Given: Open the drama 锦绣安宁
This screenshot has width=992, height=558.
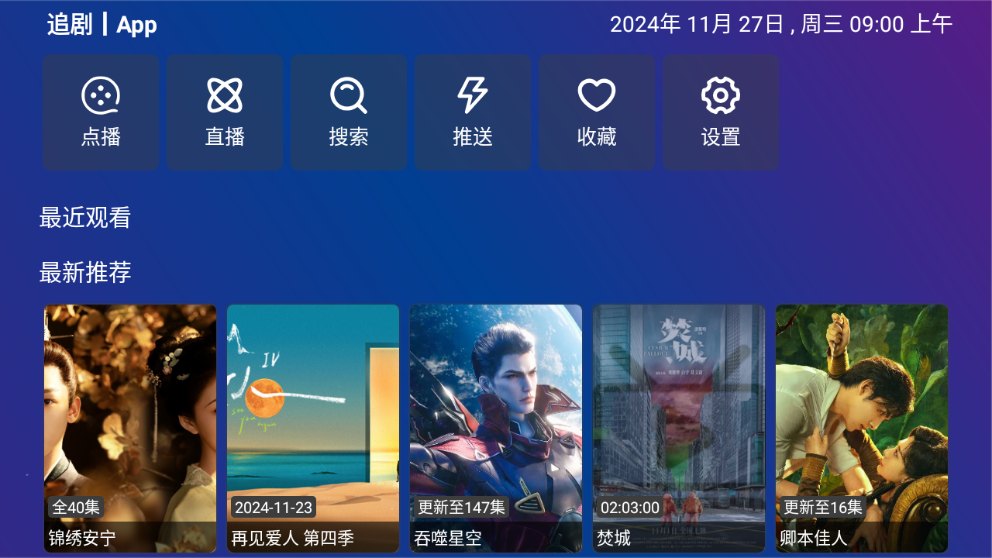Looking at the screenshot, I should point(130,428).
